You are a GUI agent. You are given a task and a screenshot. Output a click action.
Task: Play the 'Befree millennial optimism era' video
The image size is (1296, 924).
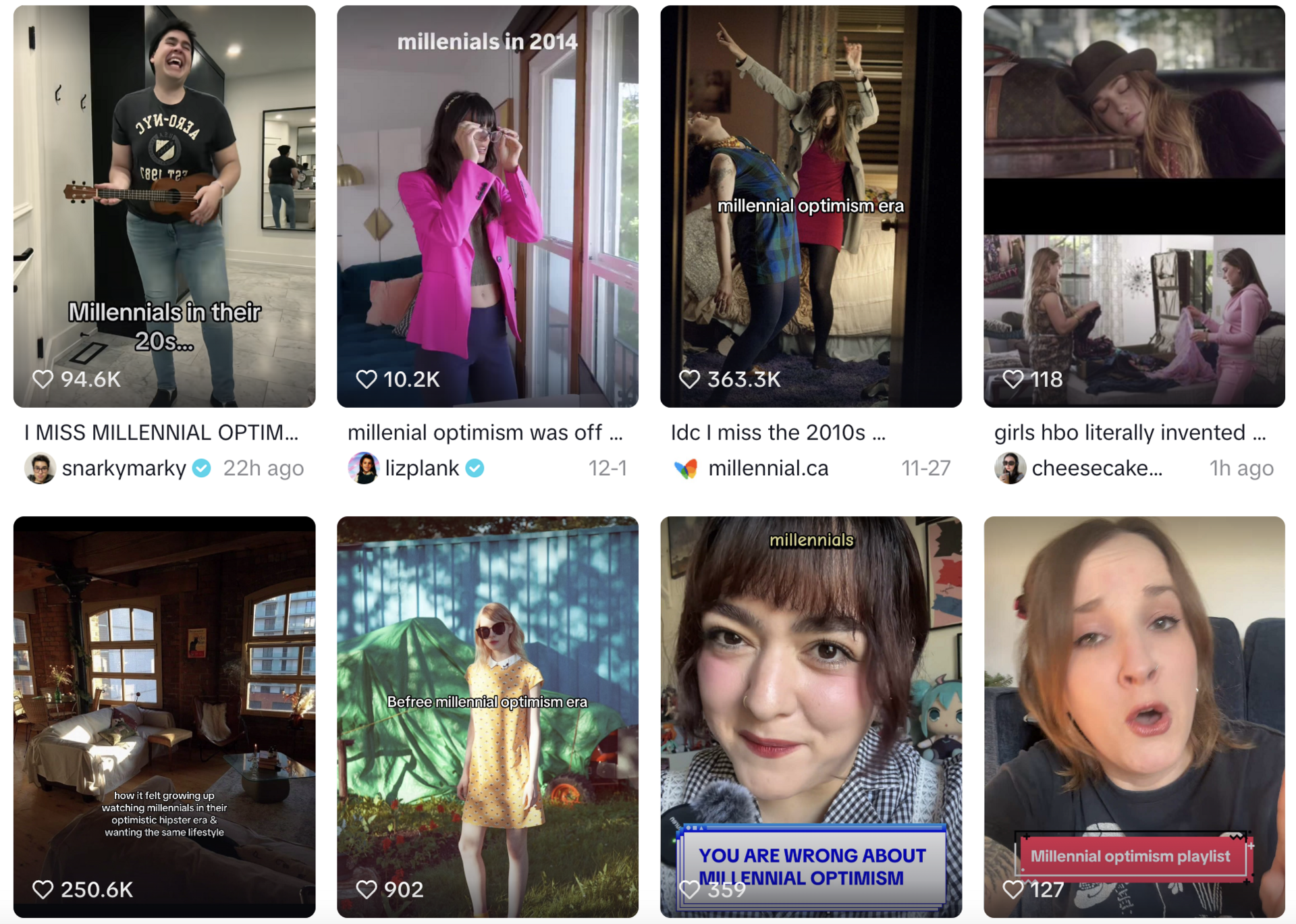[x=487, y=715]
